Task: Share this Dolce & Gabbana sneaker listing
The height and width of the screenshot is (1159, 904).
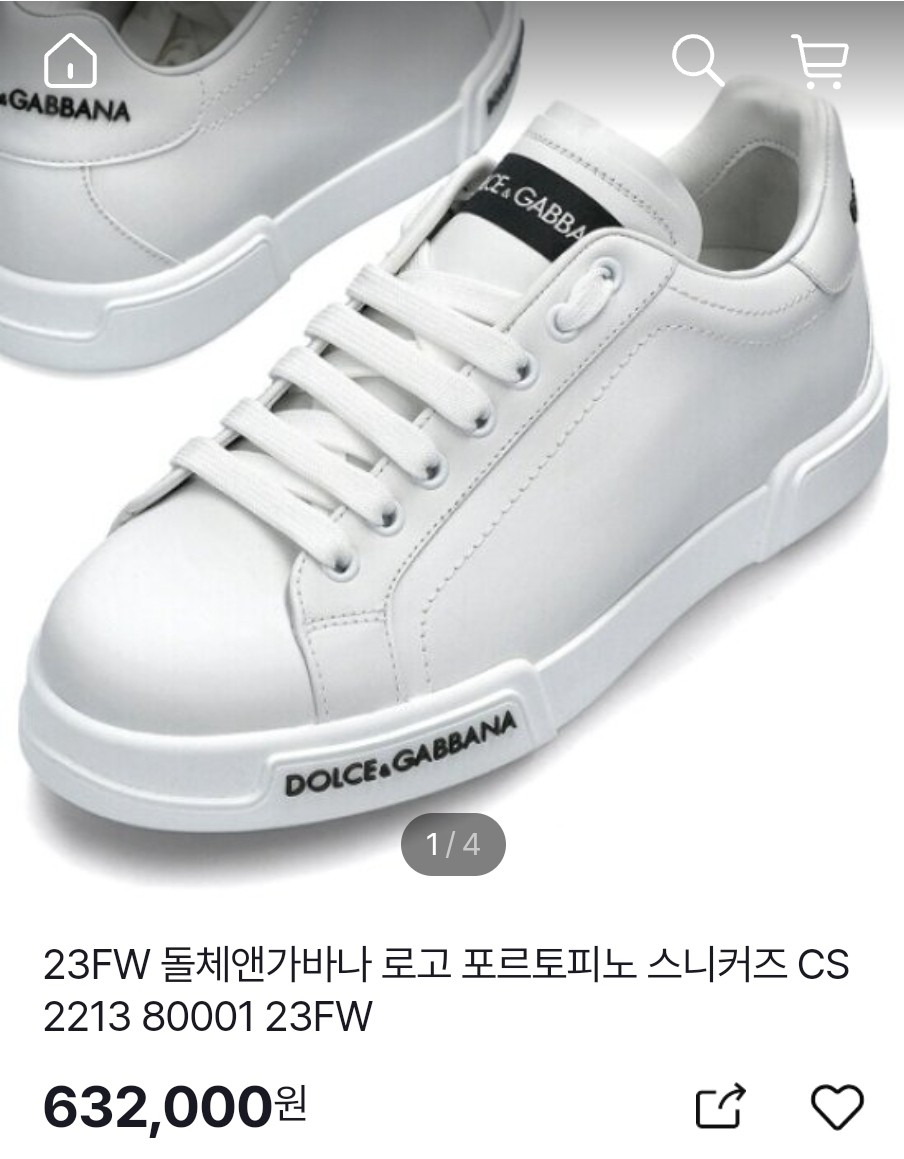Action: pos(721,1106)
